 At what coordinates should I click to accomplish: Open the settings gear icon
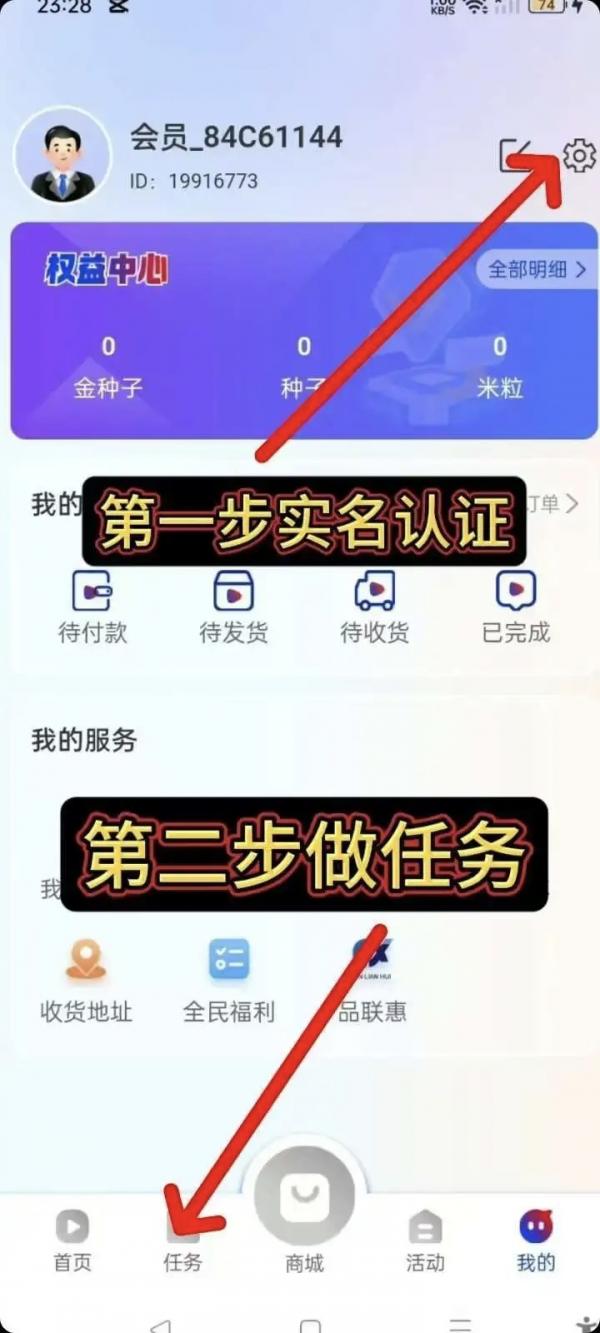[579, 156]
